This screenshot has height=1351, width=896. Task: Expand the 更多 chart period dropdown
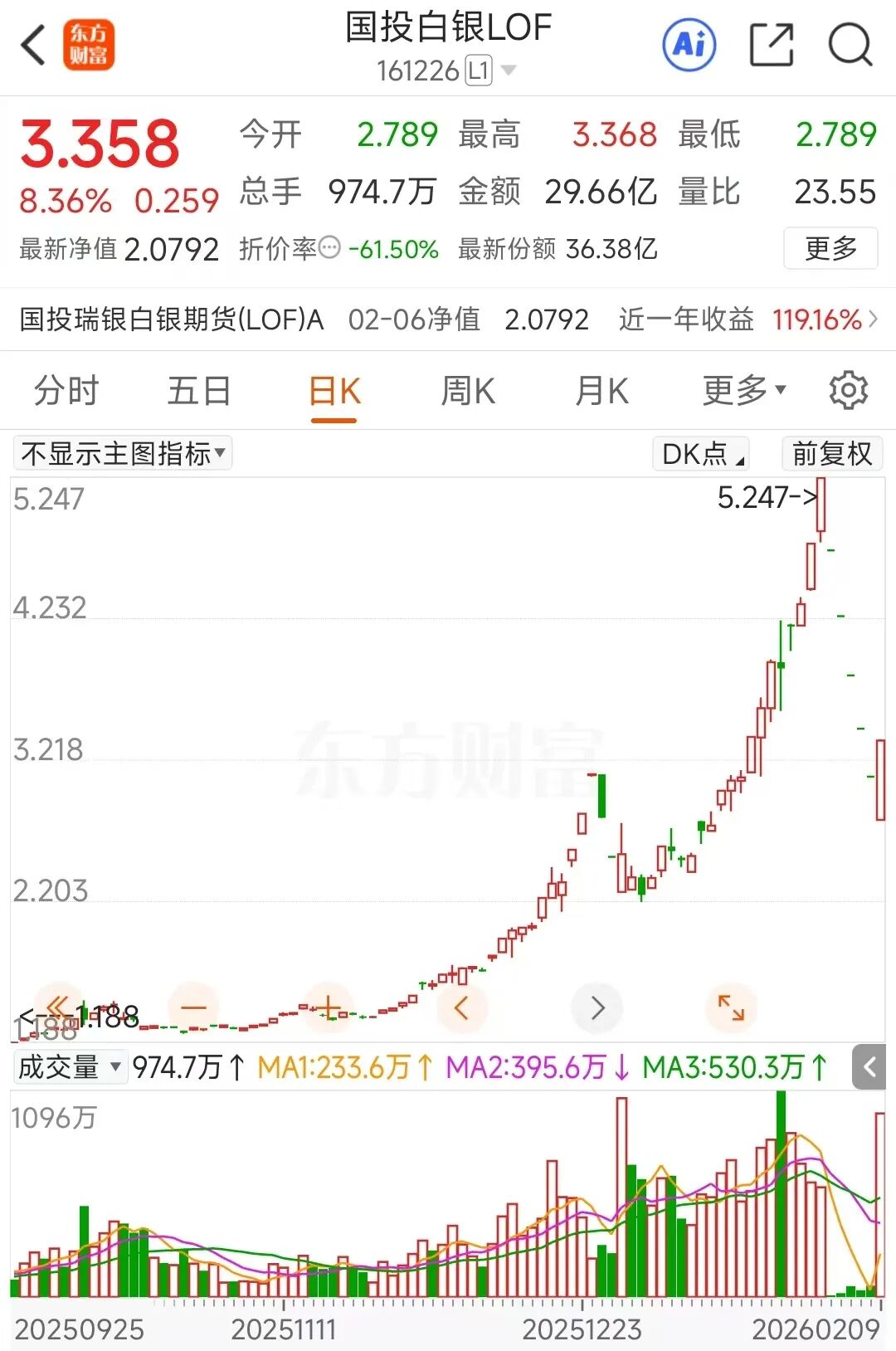coord(743,391)
